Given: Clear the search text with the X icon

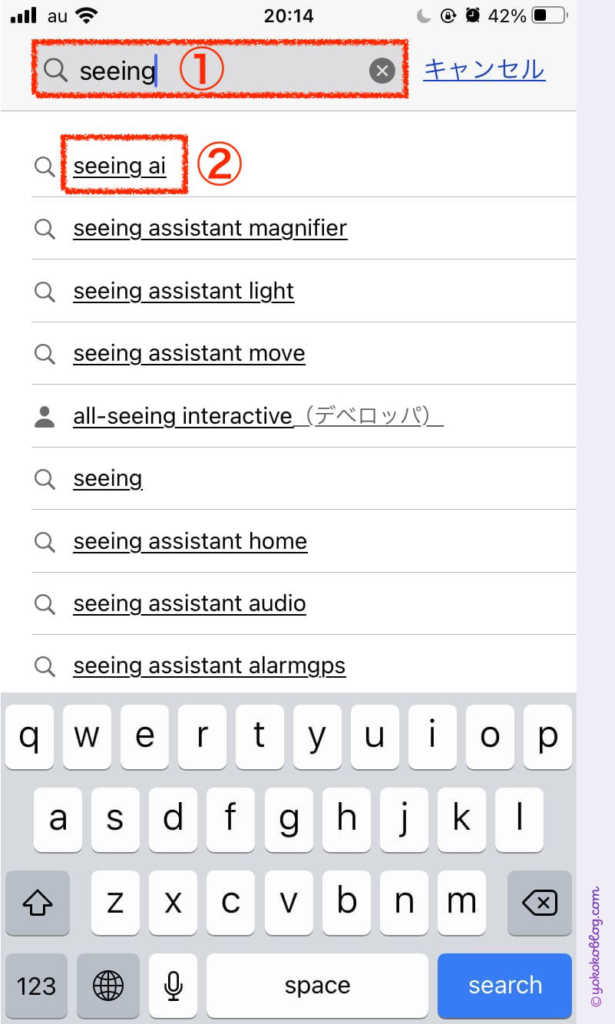Looking at the screenshot, I should (x=382, y=71).
